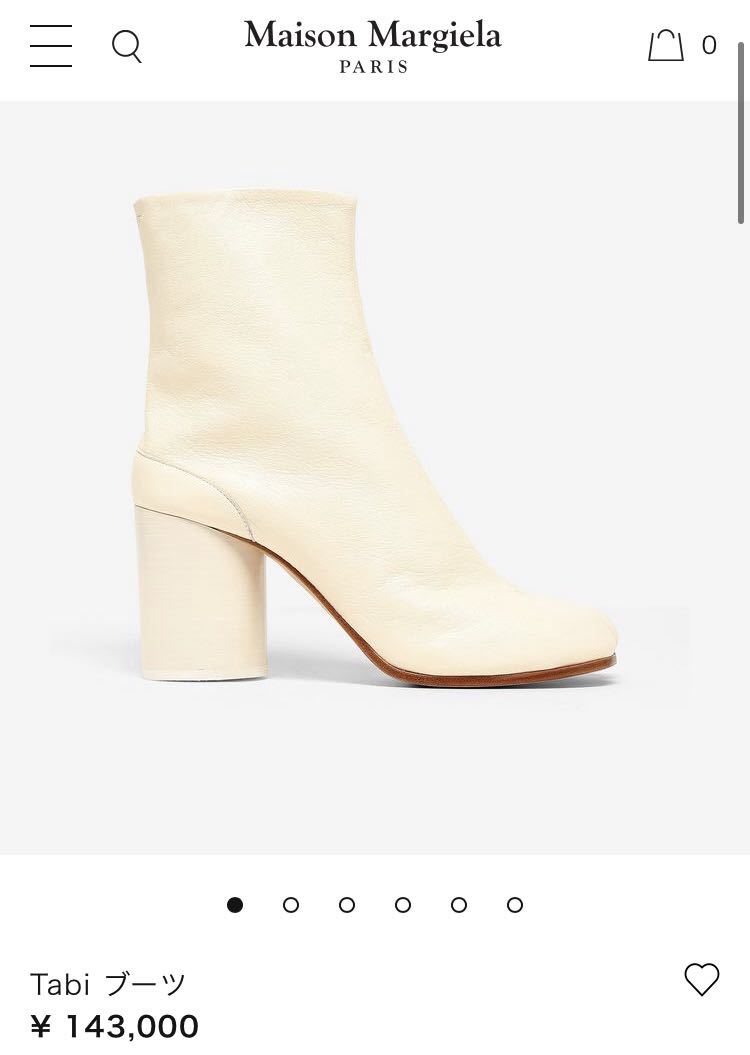The width and height of the screenshot is (750, 1055).
Task: Add Tabi boots to wishlist
Action: 701,979
